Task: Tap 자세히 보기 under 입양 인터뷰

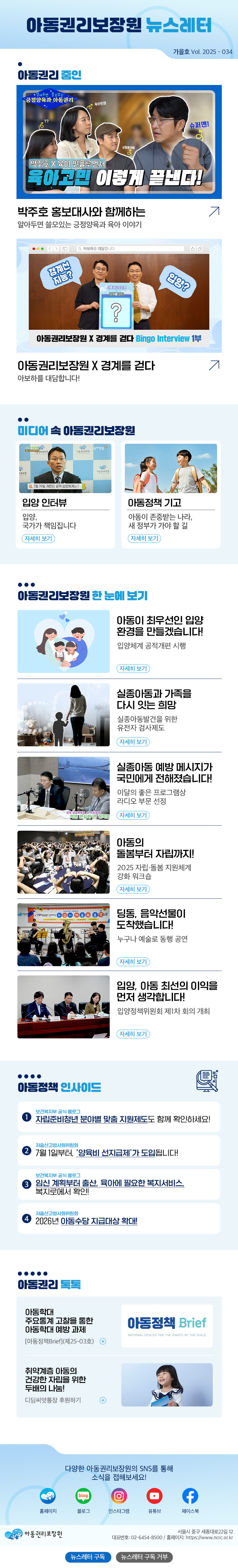Action: [x=38, y=538]
